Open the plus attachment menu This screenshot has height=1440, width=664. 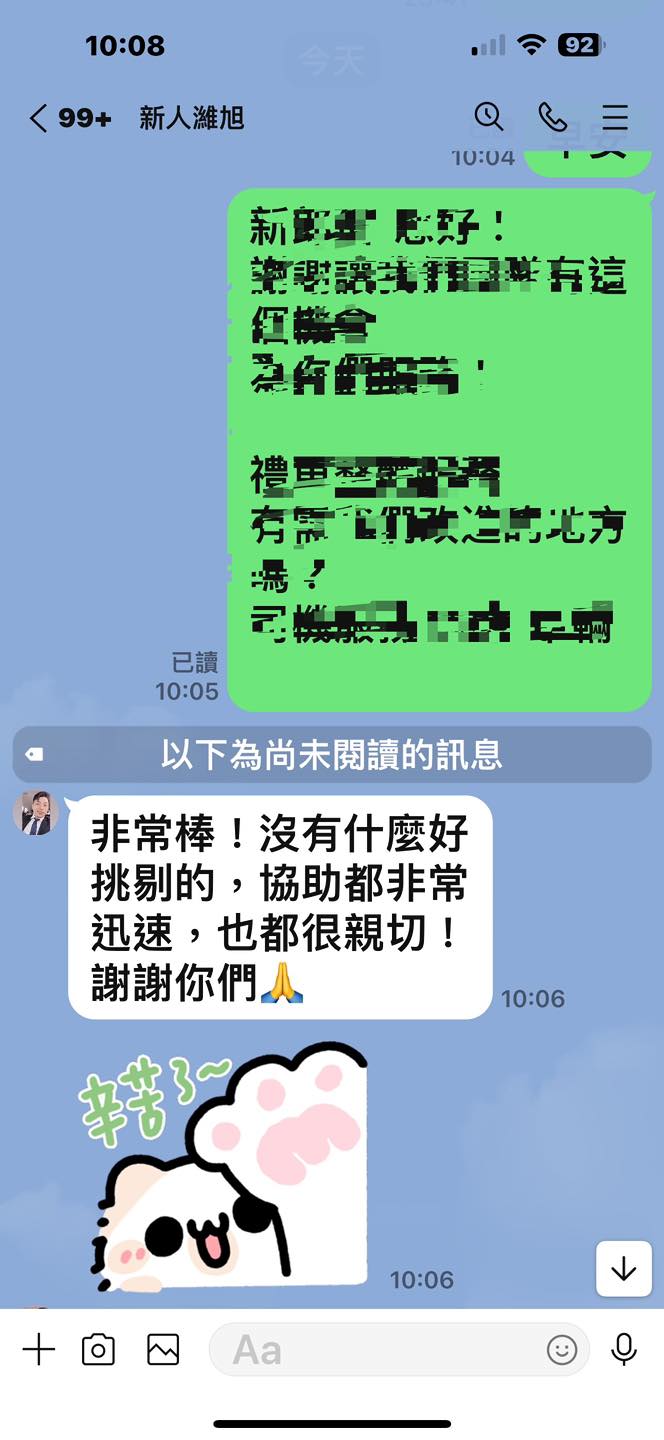[39, 1350]
